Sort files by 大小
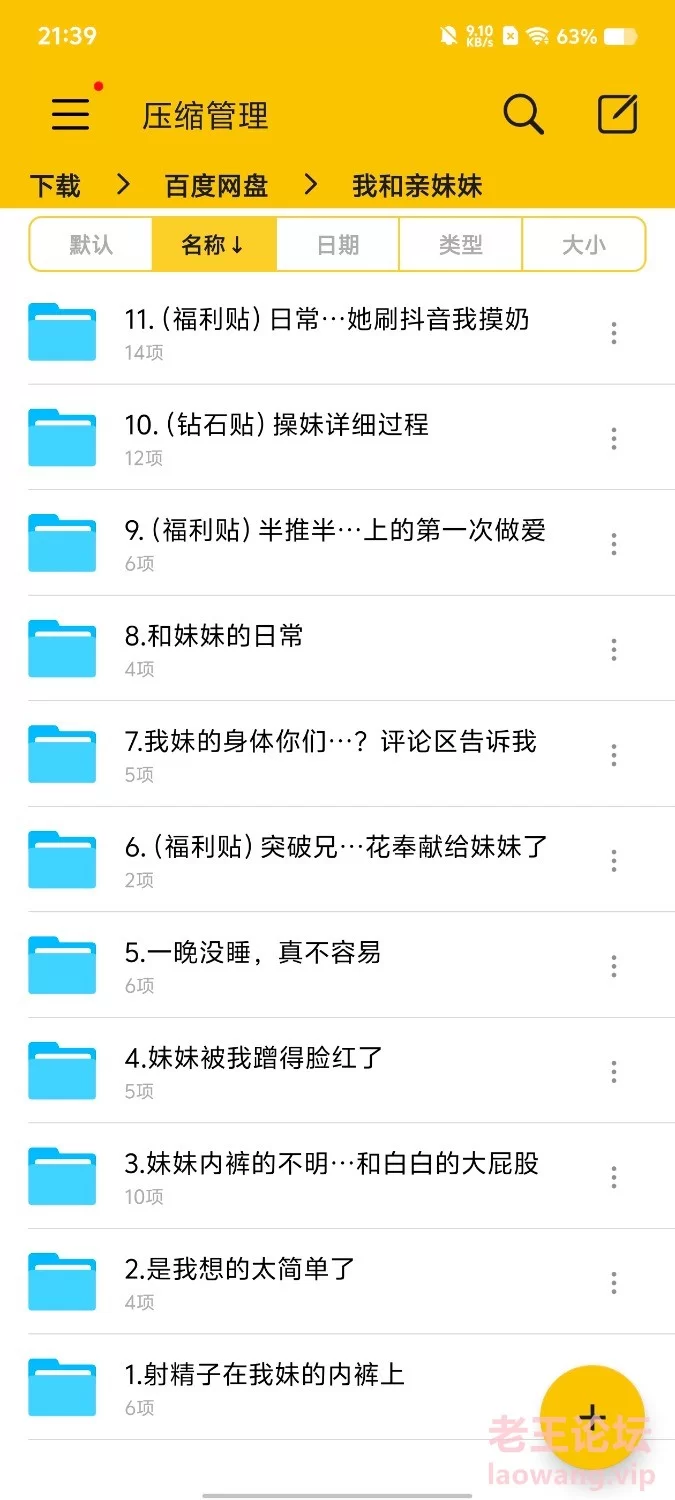 tap(584, 245)
